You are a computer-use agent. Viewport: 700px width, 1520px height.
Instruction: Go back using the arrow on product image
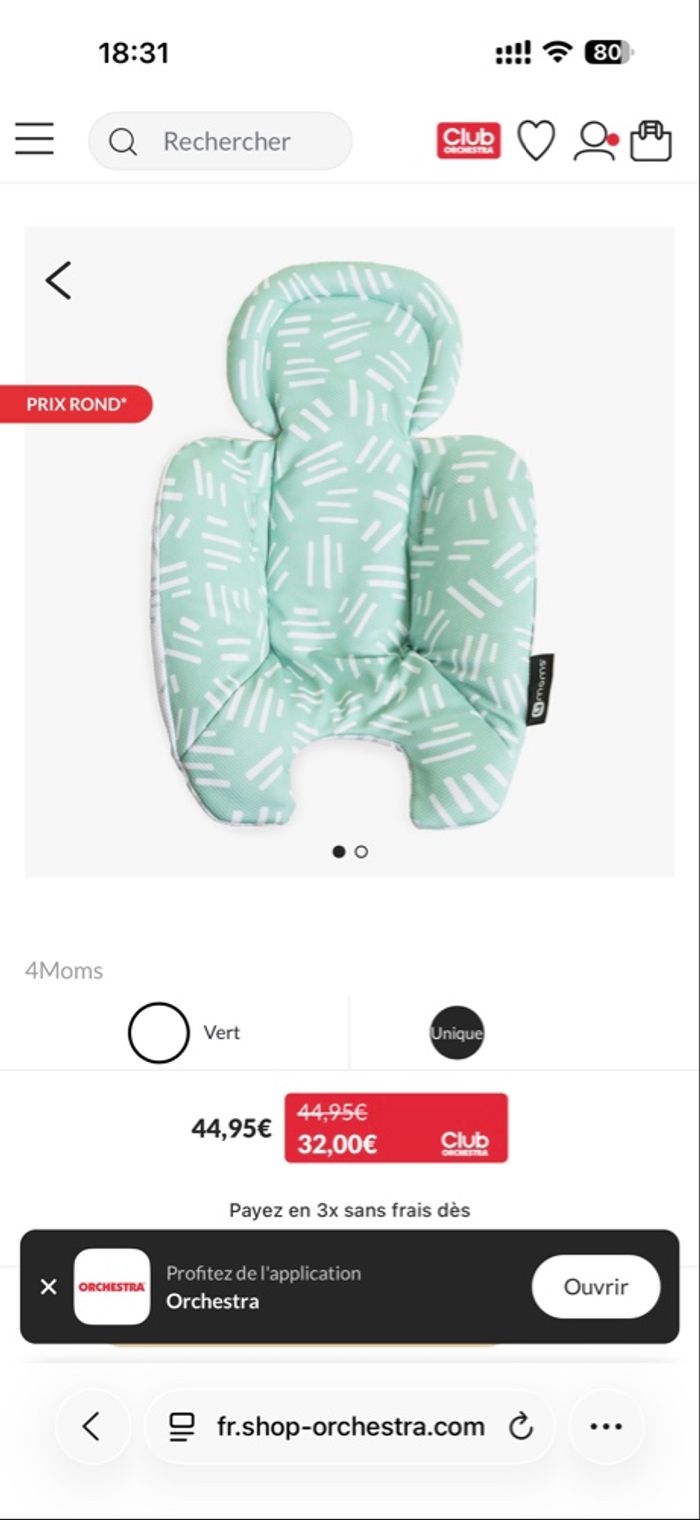coord(59,280)
